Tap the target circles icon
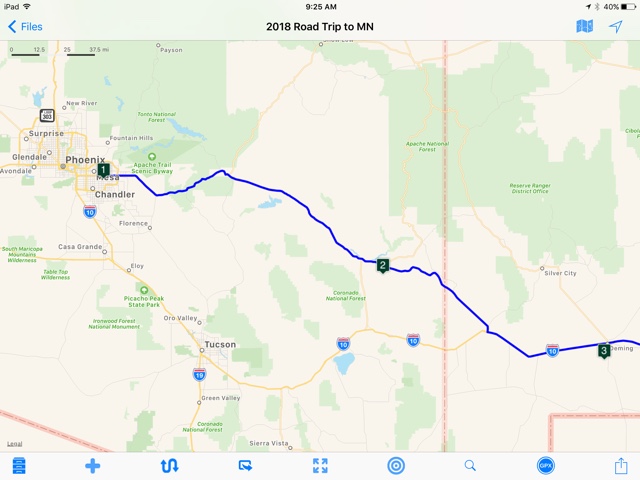This screenshot has height=480, width=640. coord(396,466)
